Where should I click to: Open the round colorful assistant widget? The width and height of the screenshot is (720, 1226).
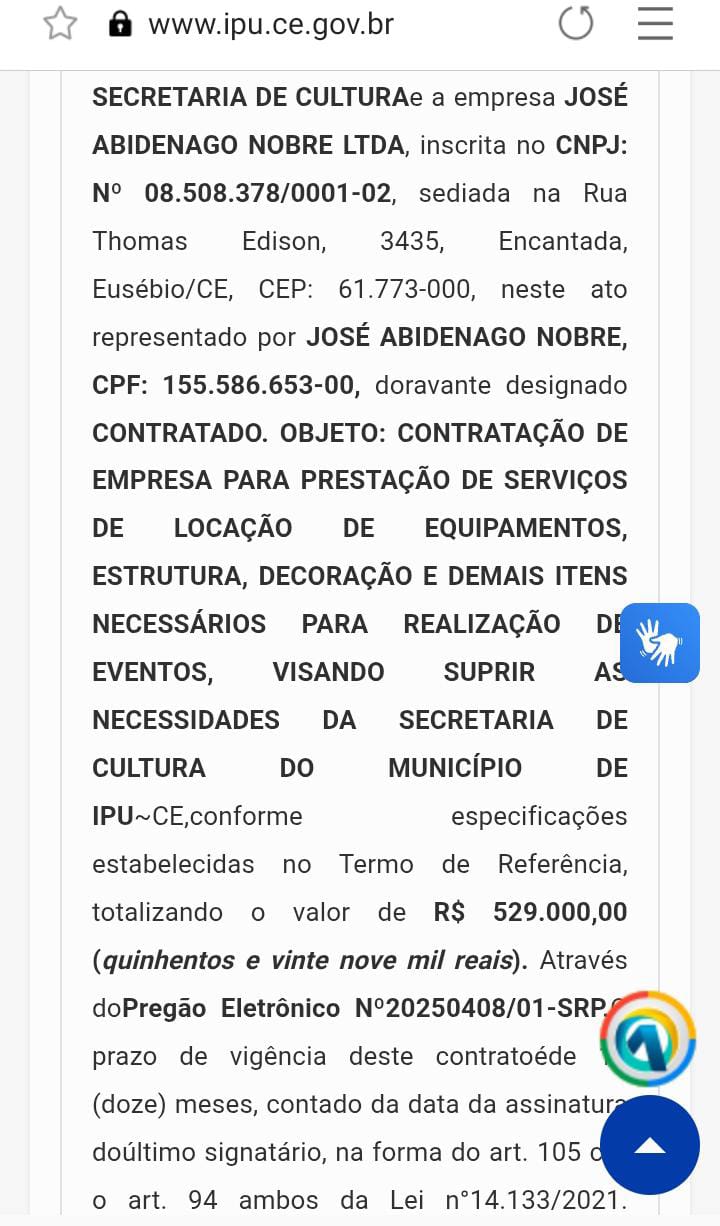click(x=649, y=1039)
